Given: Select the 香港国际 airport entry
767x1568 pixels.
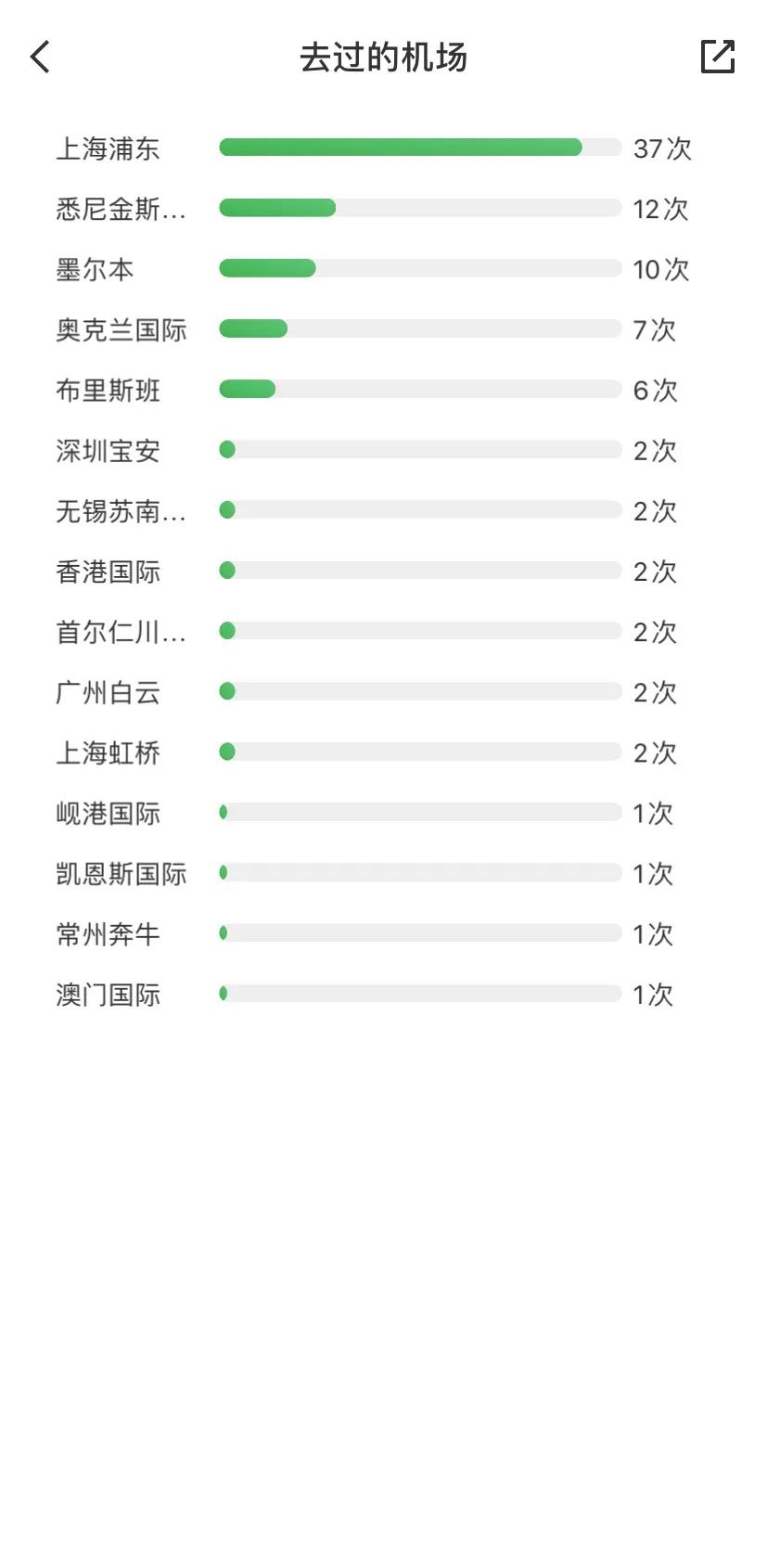Looking at the screenshot, I should (108, 572).
